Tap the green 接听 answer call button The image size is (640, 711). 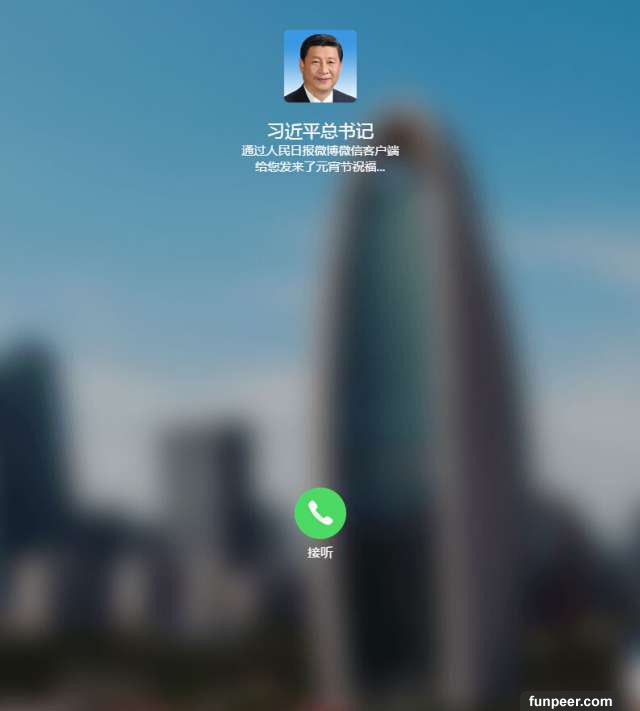pyautogui.click(x=320, y=513)
